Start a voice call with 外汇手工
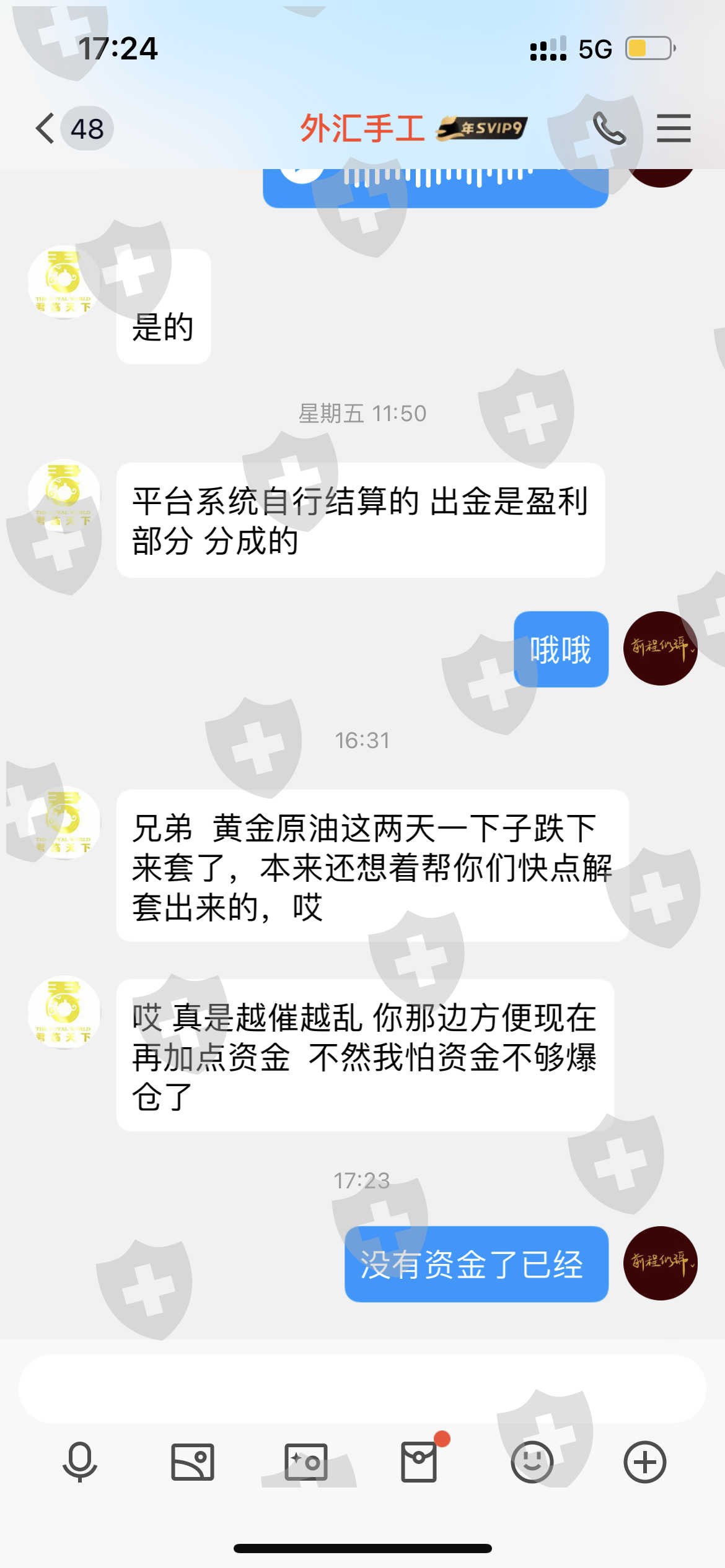This screenshot has width=725, height=1568. [609, 128]
